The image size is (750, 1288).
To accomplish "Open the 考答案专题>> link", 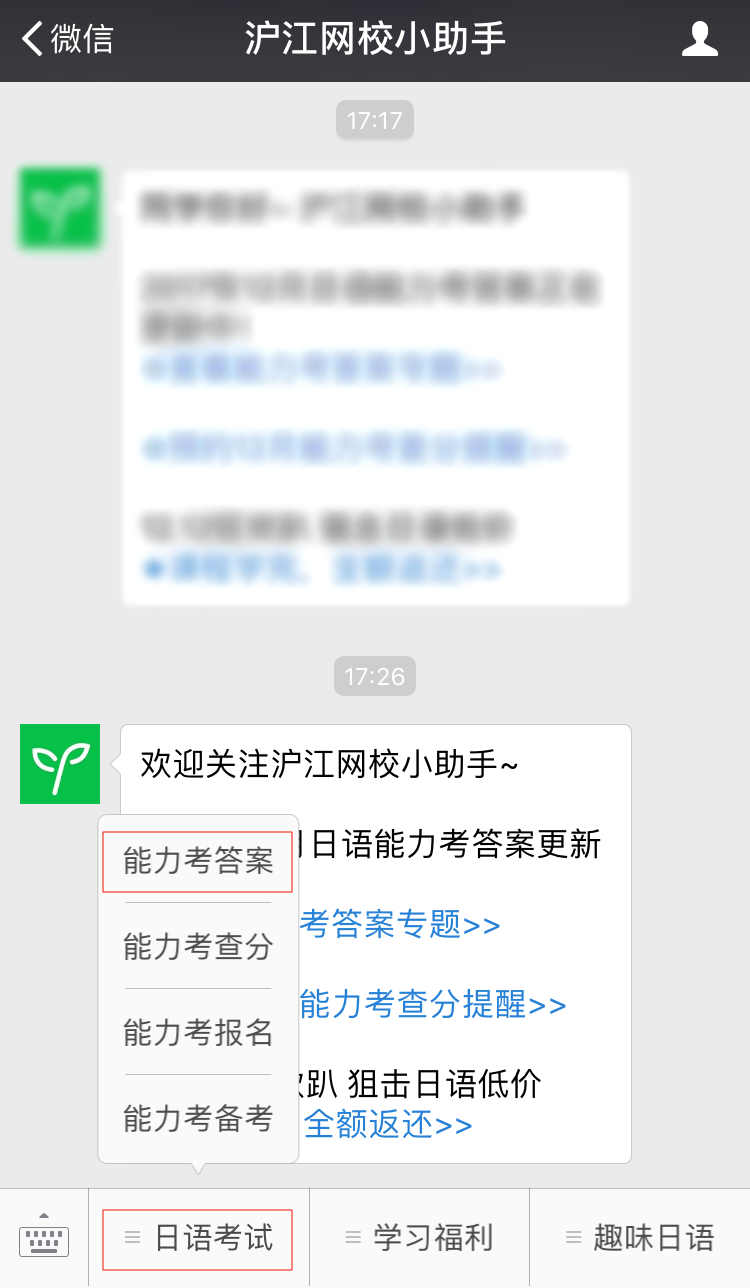I will pos(400,924).
